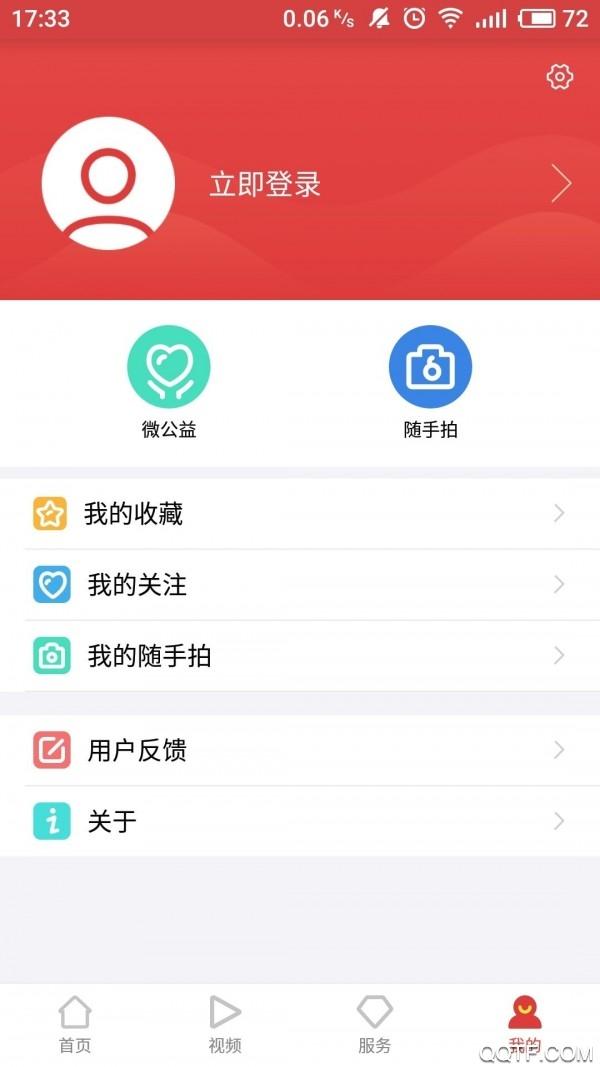Open 我的关注 following list
600x1067 pixels.
pos(300,585)
